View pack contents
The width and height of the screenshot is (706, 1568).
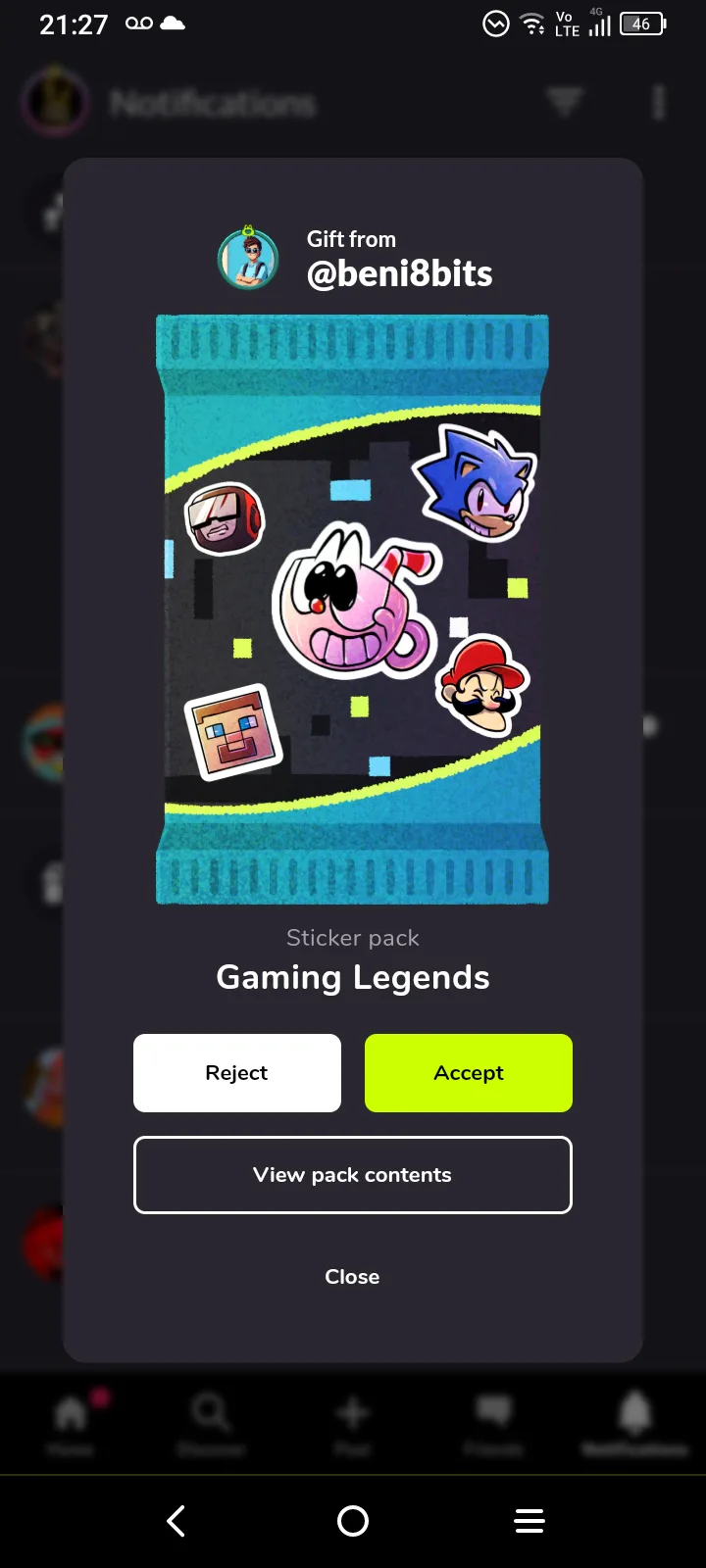pyautogui.click(x=353, y=1175)
